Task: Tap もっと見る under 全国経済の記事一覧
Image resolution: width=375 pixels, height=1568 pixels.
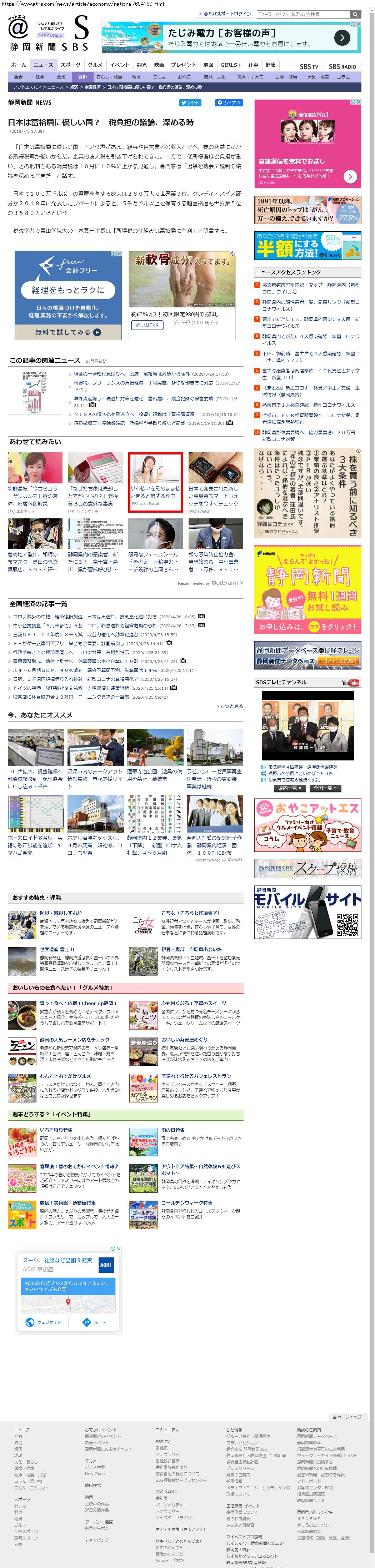Action: click(x=230, y=706)
